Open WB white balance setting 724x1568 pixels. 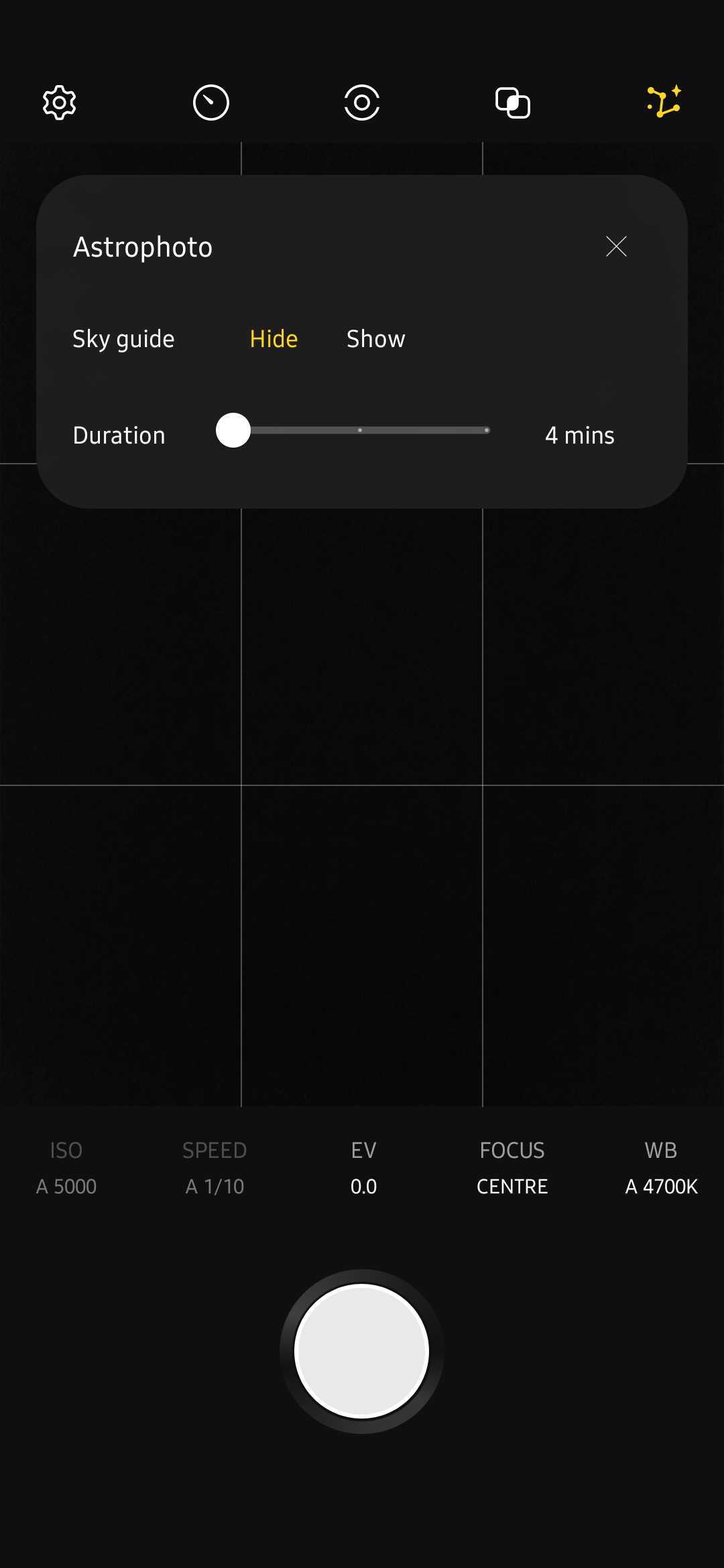[661, 1168]
